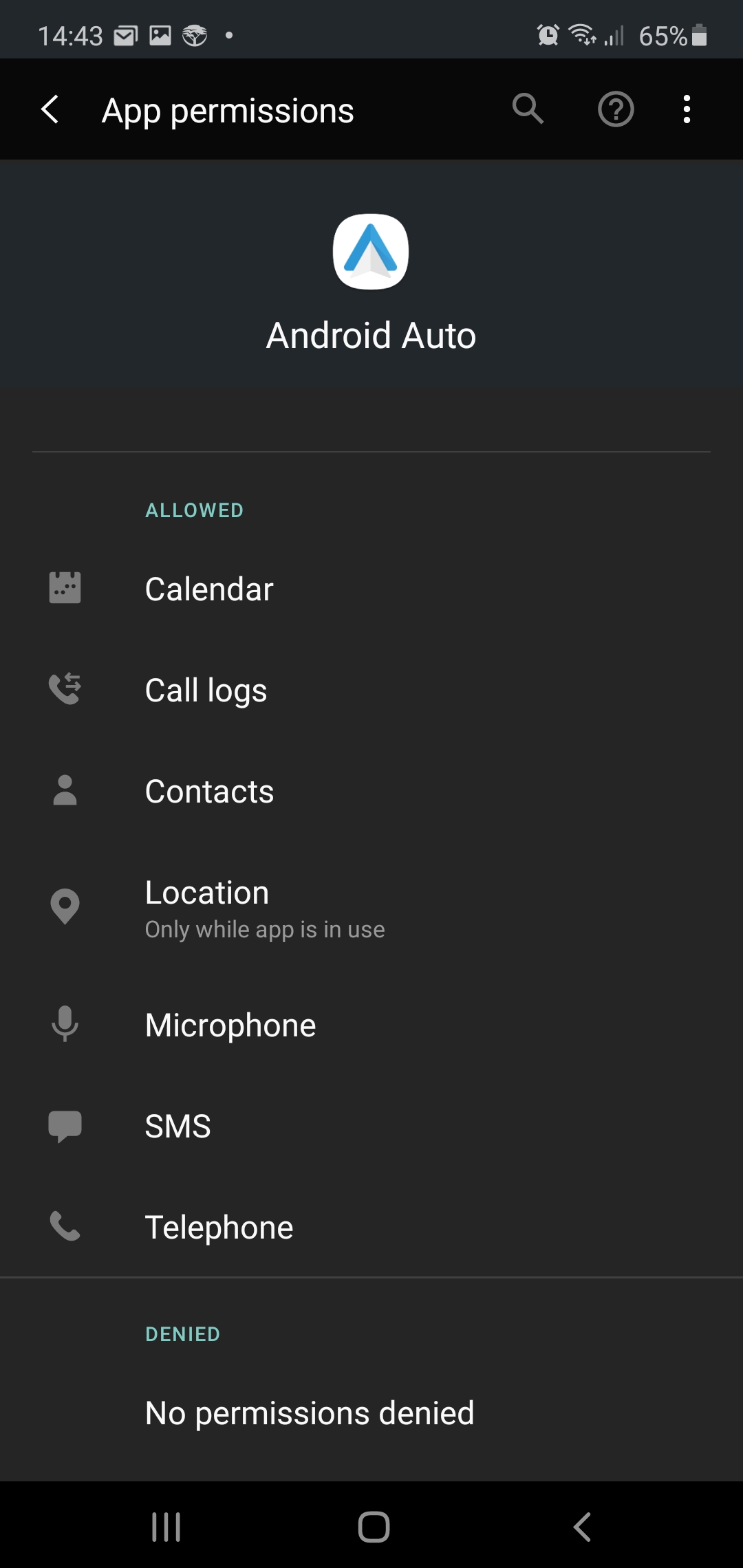Open the search icon
Screen dimensions: 743x1568
528,109
